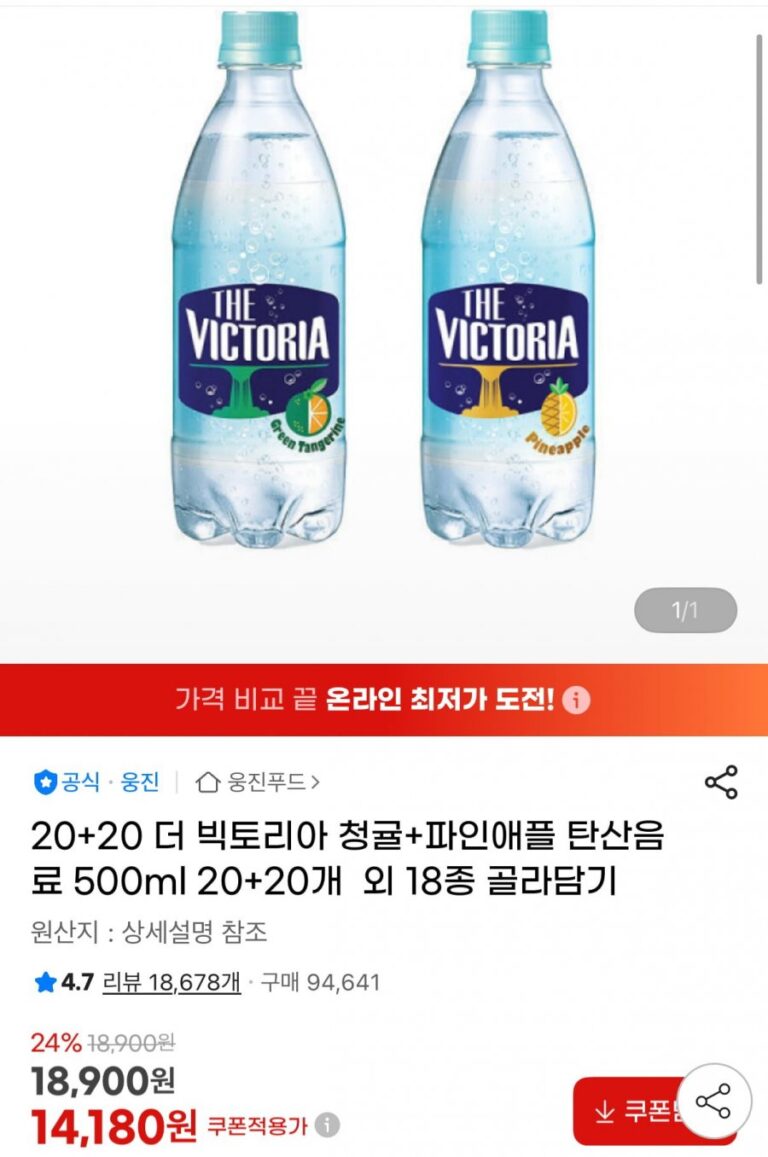Tap the floating round share button
The image size is (768, 1157).
[713, 1101]
